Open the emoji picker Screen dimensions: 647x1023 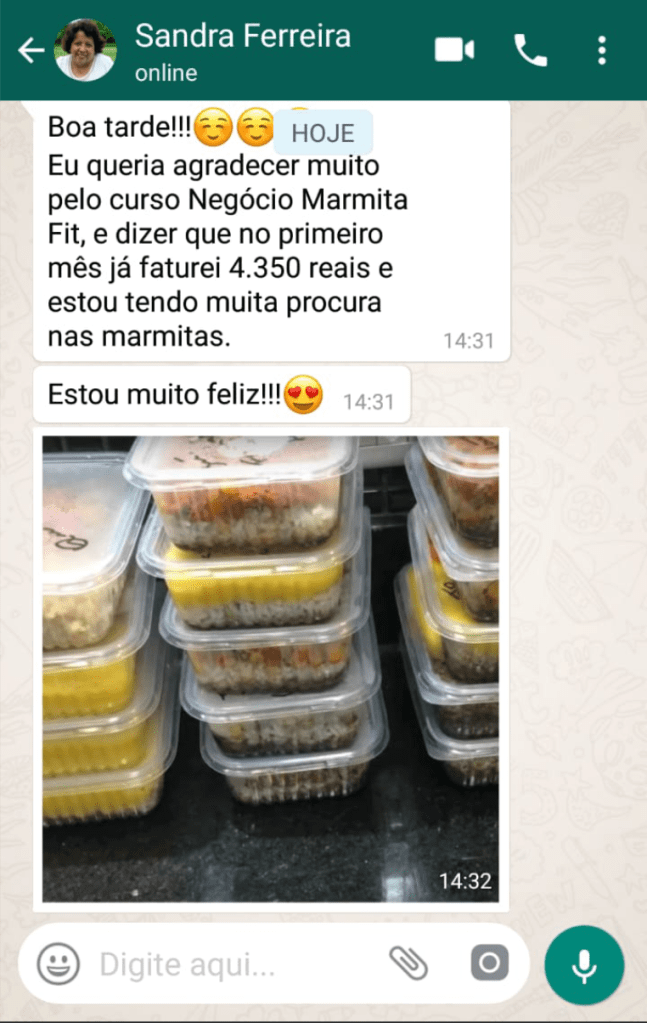coord(58,964)
